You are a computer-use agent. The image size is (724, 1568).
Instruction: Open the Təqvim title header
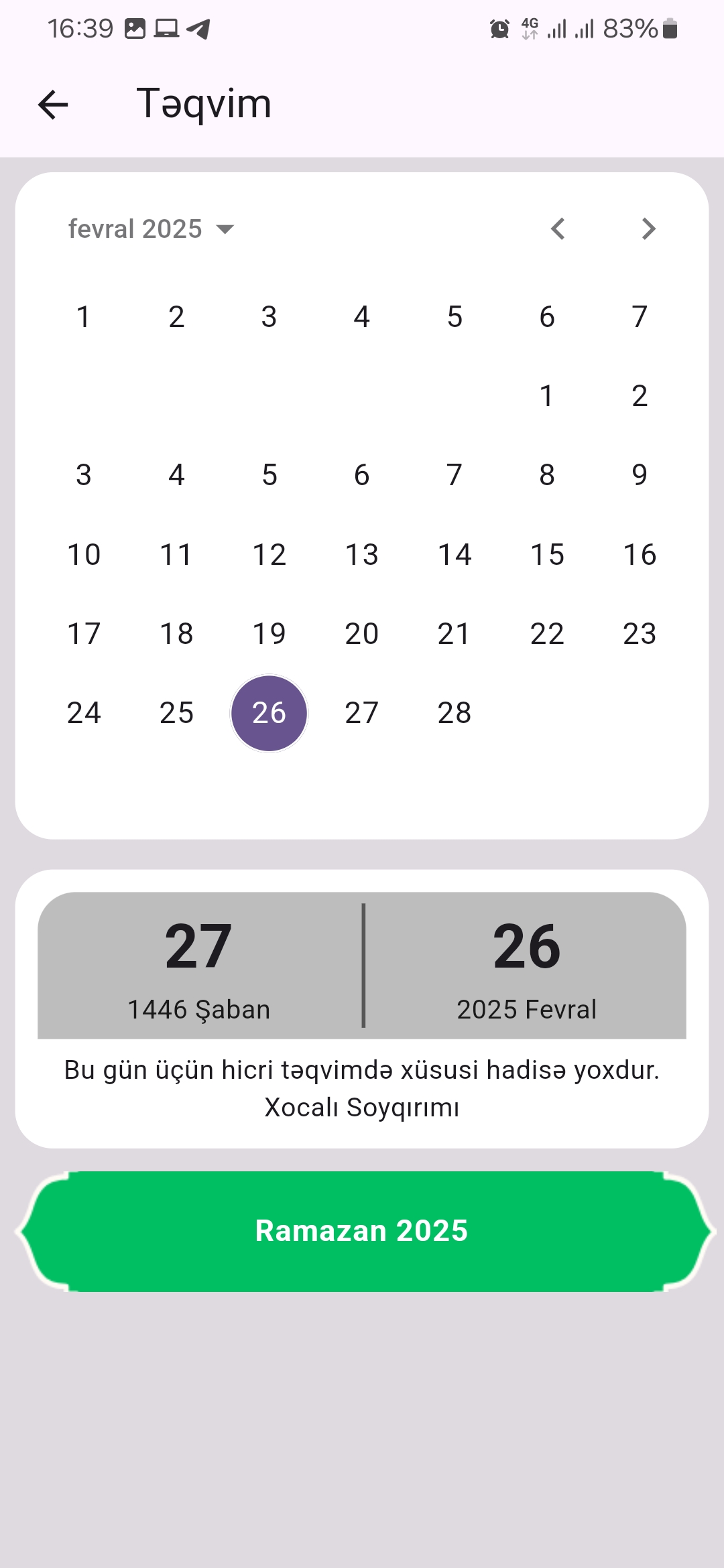203,104
